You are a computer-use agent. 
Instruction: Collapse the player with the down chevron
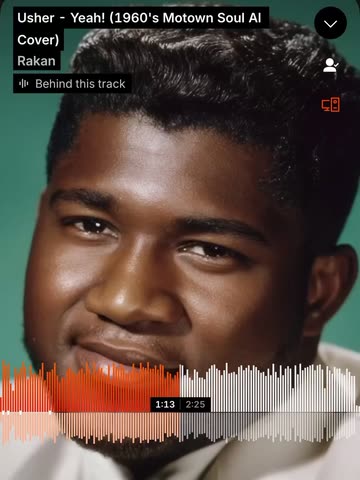coord(330,23)
